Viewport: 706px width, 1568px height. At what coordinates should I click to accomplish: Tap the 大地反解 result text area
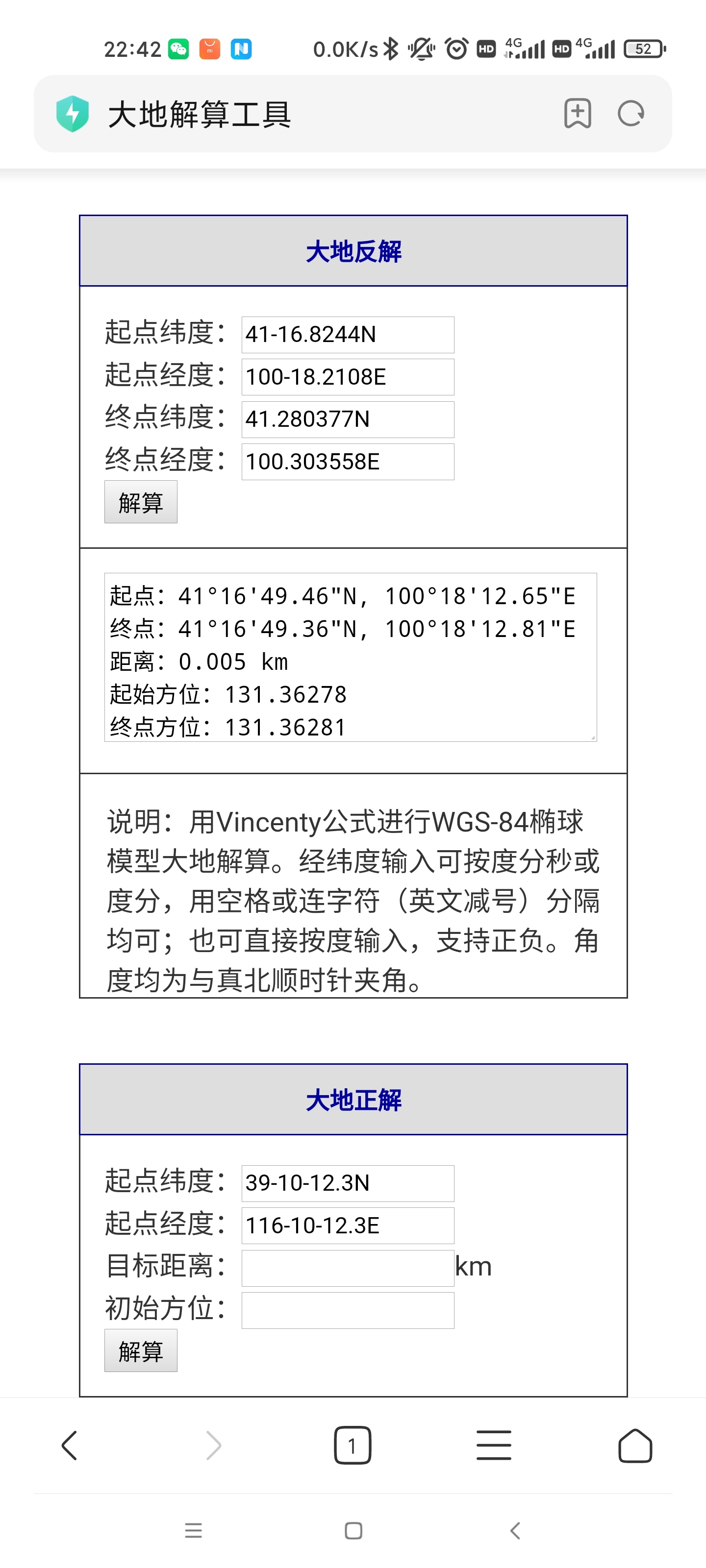point(350,658)
